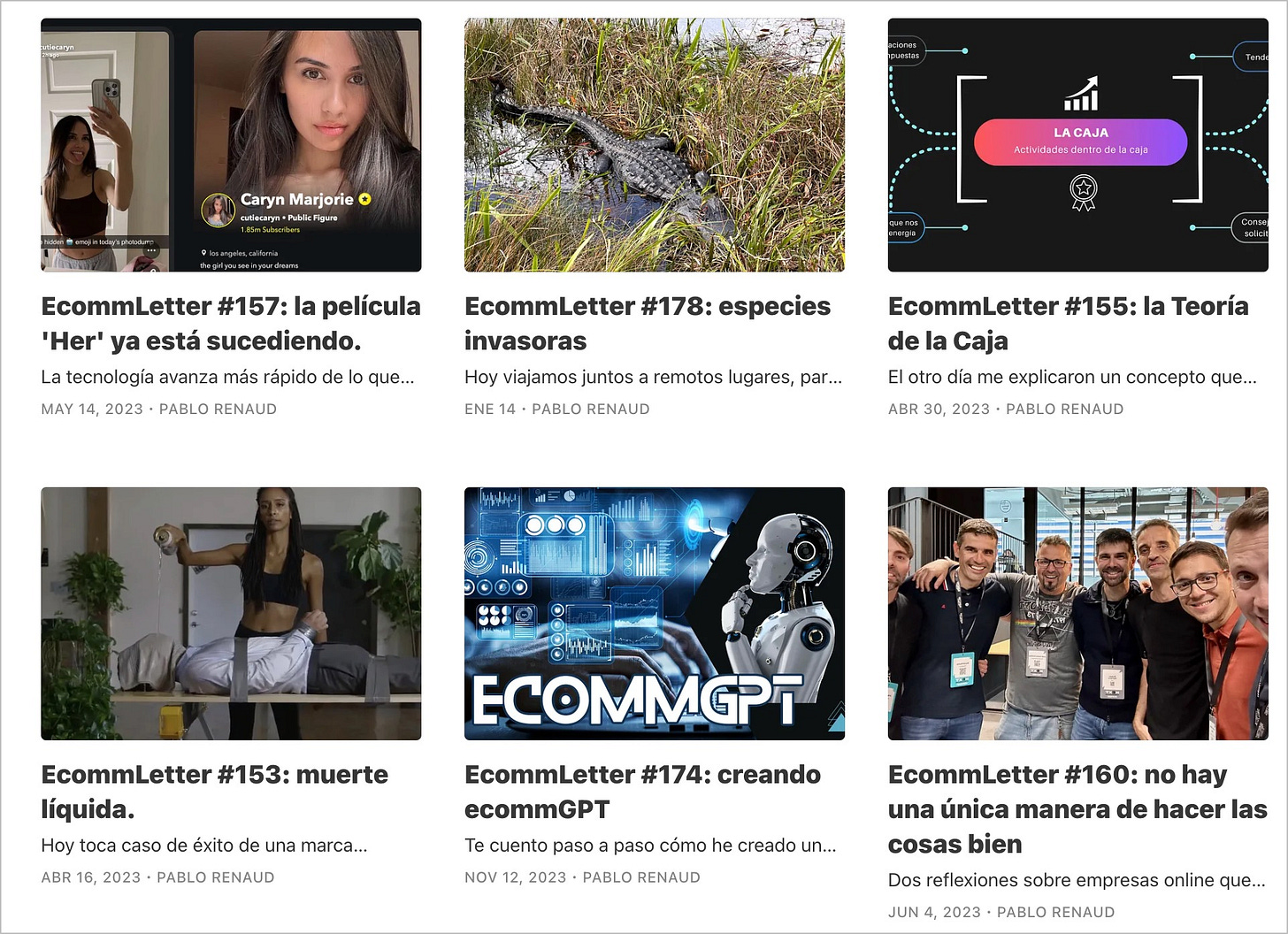Open the alligator photo for EcommLetter #178

click(654, 145)
